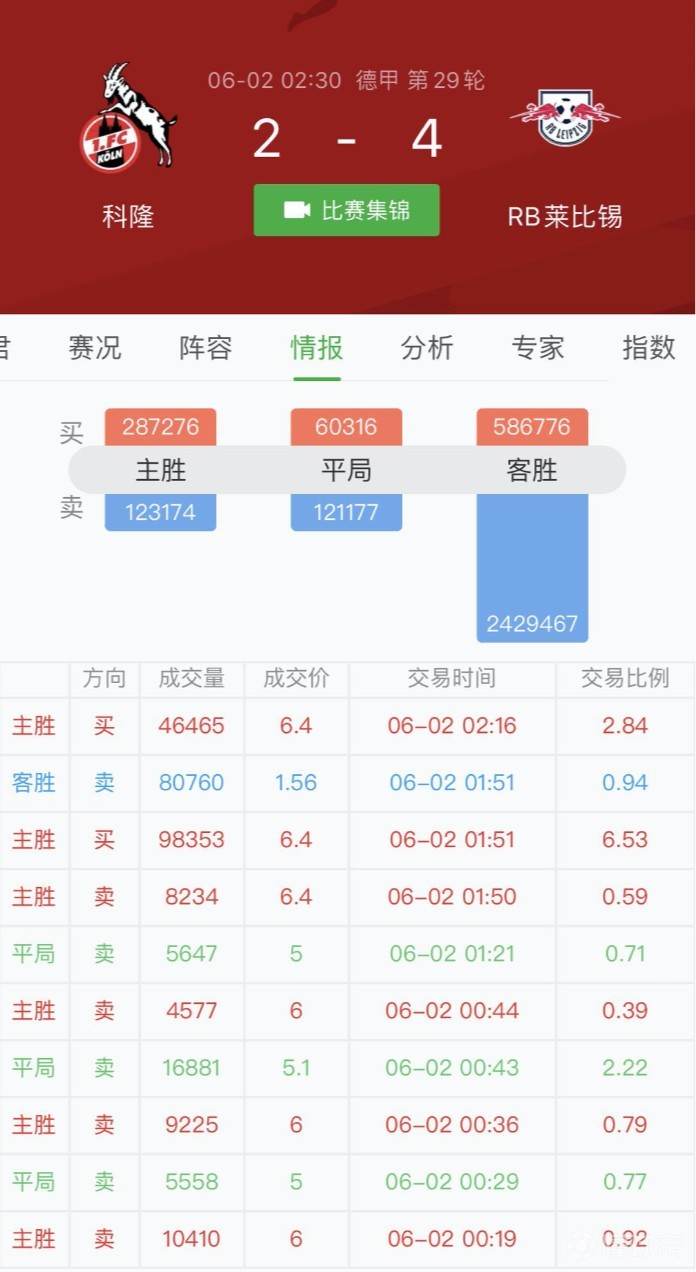
Task: Open the 科隆 team page
Action: [x=128, y=118]
